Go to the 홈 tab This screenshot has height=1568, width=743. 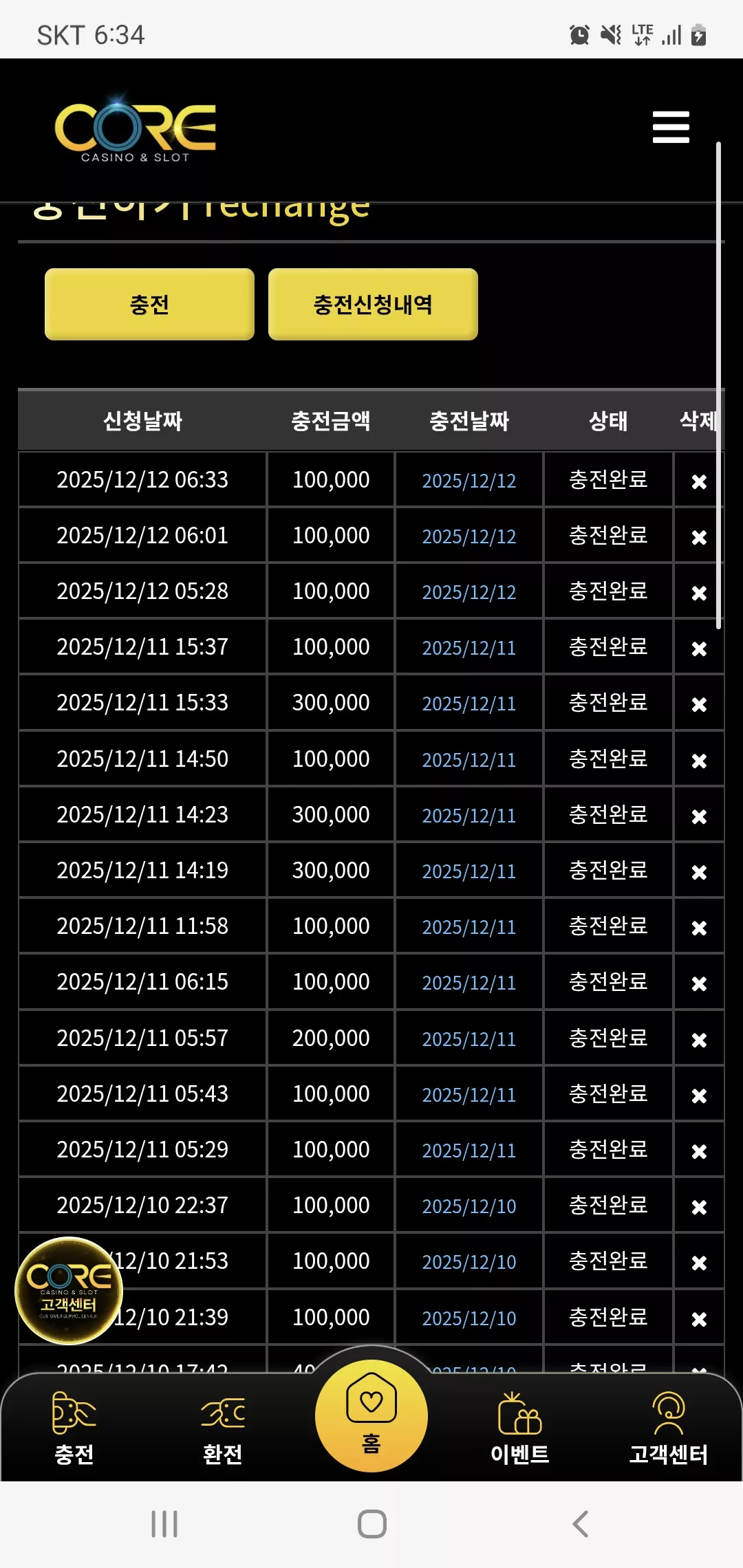click(371, 1416)
